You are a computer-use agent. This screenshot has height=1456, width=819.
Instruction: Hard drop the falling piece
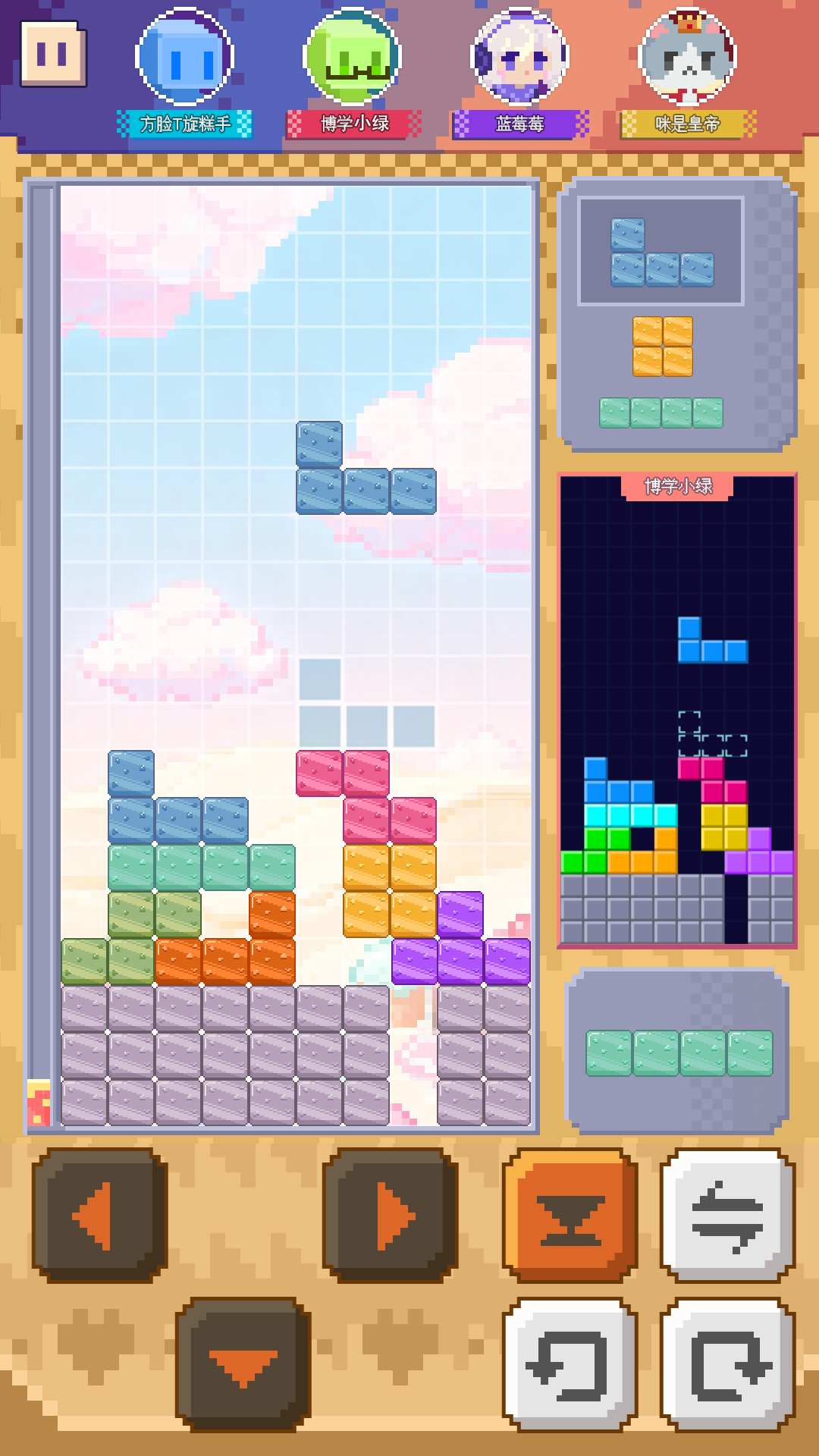click(570, 1216)
